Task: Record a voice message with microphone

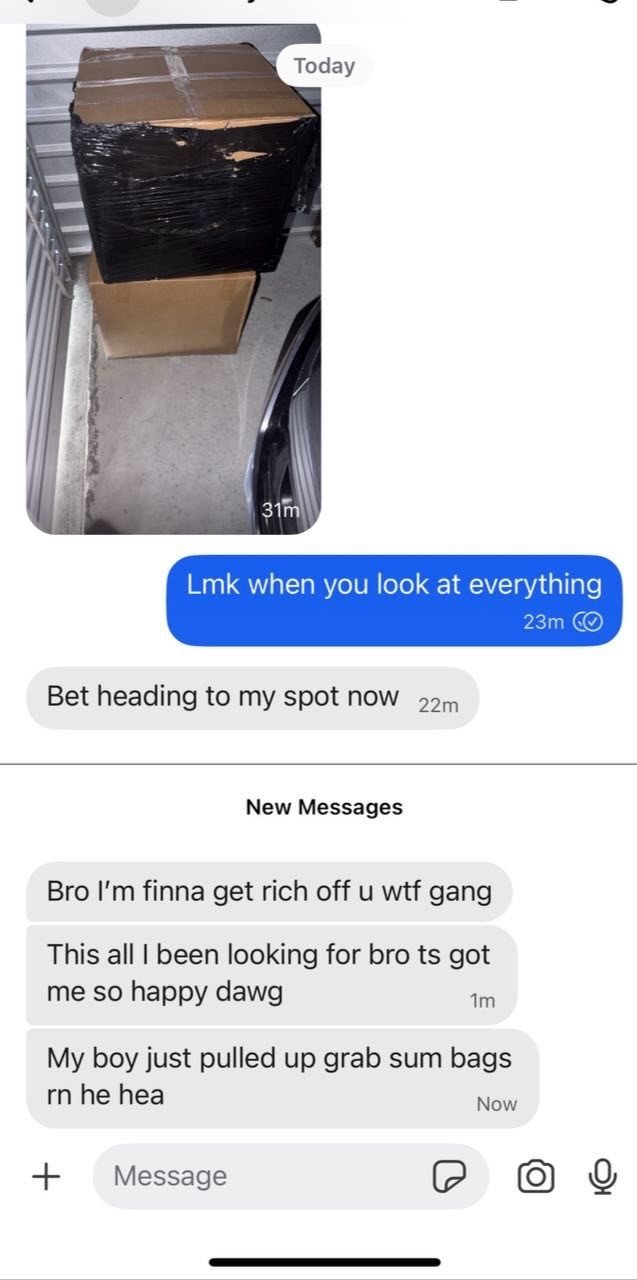Action: tap(602, 1176)
